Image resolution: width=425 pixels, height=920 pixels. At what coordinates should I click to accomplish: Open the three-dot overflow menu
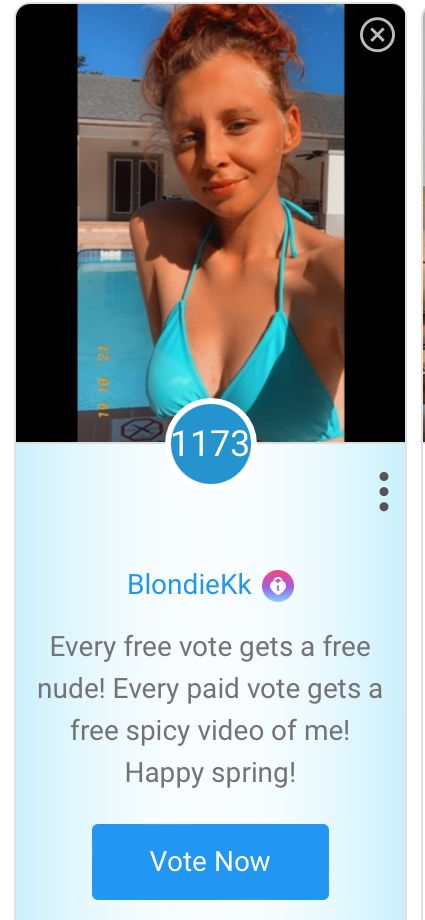[x=384, y=491]
